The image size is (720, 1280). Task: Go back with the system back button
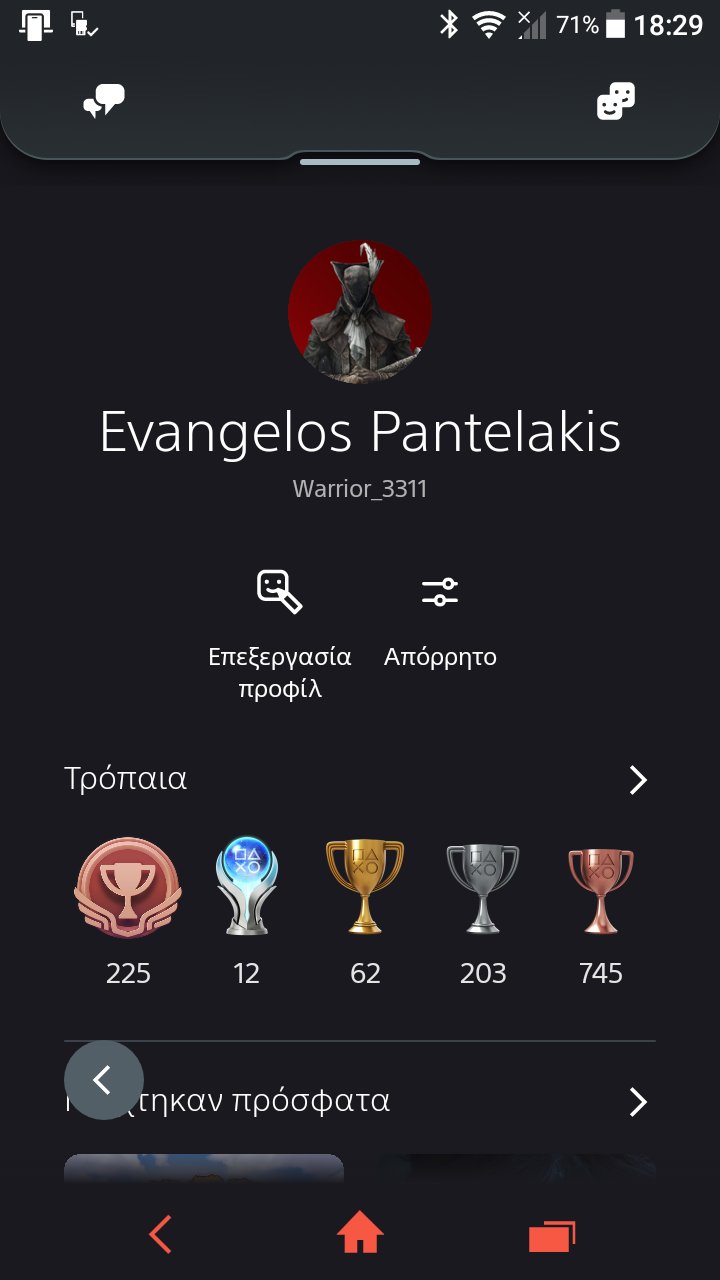160,1235
